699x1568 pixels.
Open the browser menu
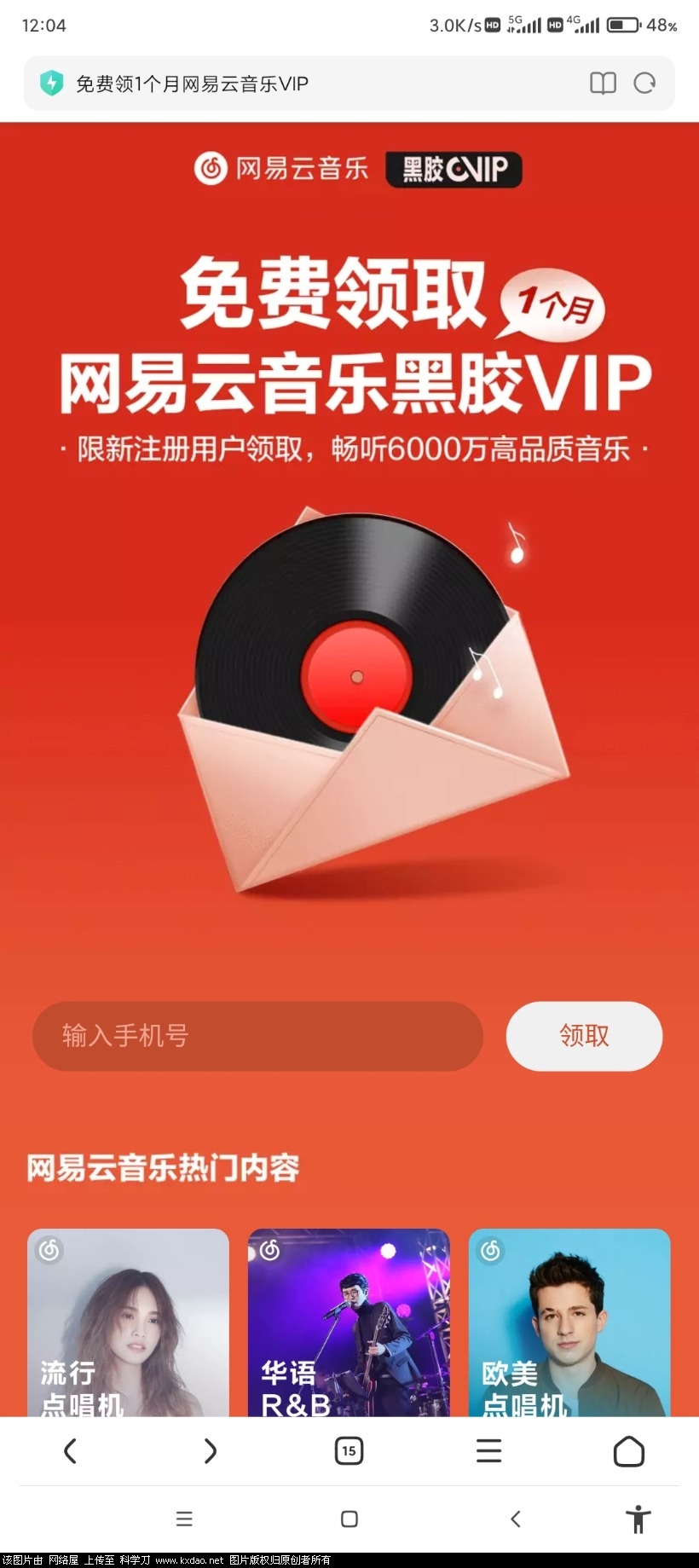pos(488,1450)
